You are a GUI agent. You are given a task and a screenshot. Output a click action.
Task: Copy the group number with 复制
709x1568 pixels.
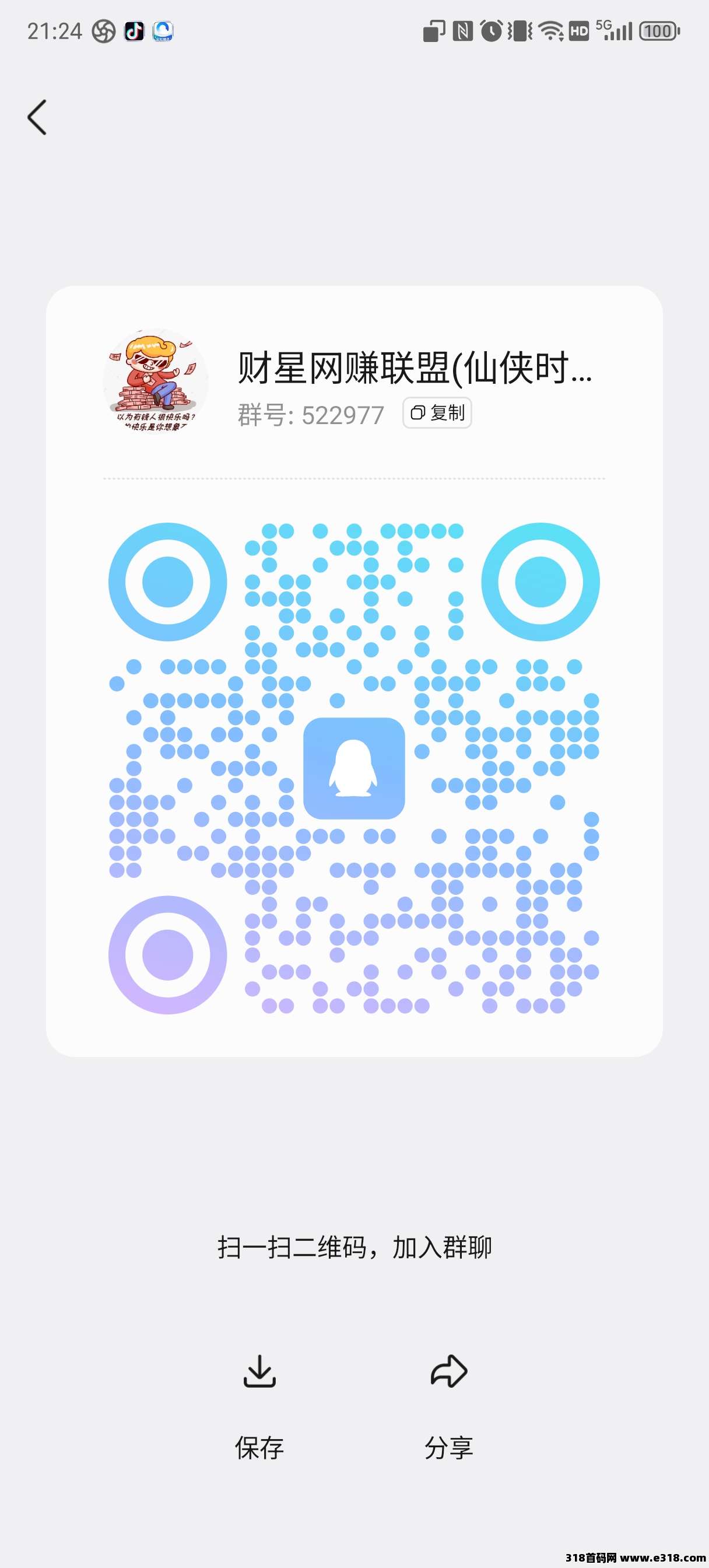pos(437,414)
